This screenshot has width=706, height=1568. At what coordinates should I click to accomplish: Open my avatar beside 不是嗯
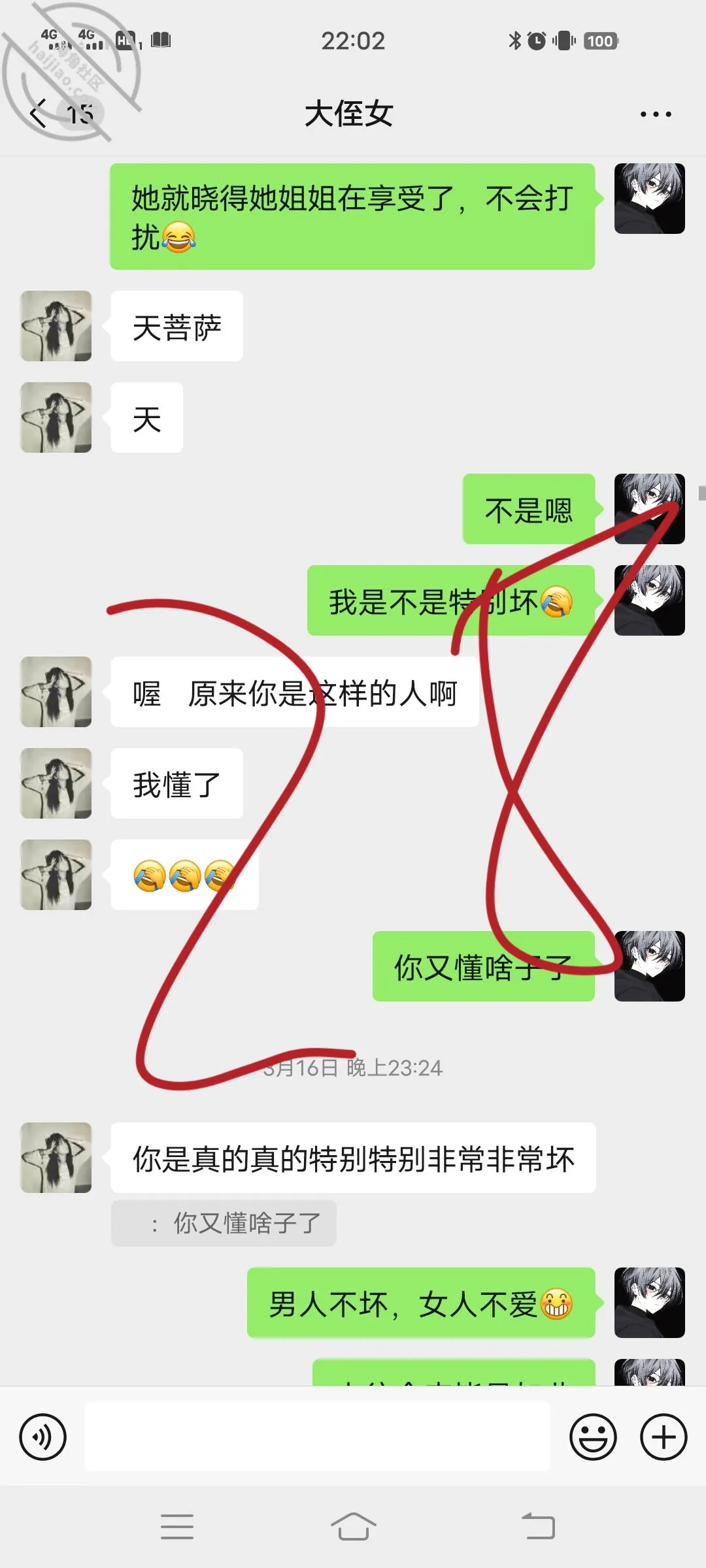(650, 509)
